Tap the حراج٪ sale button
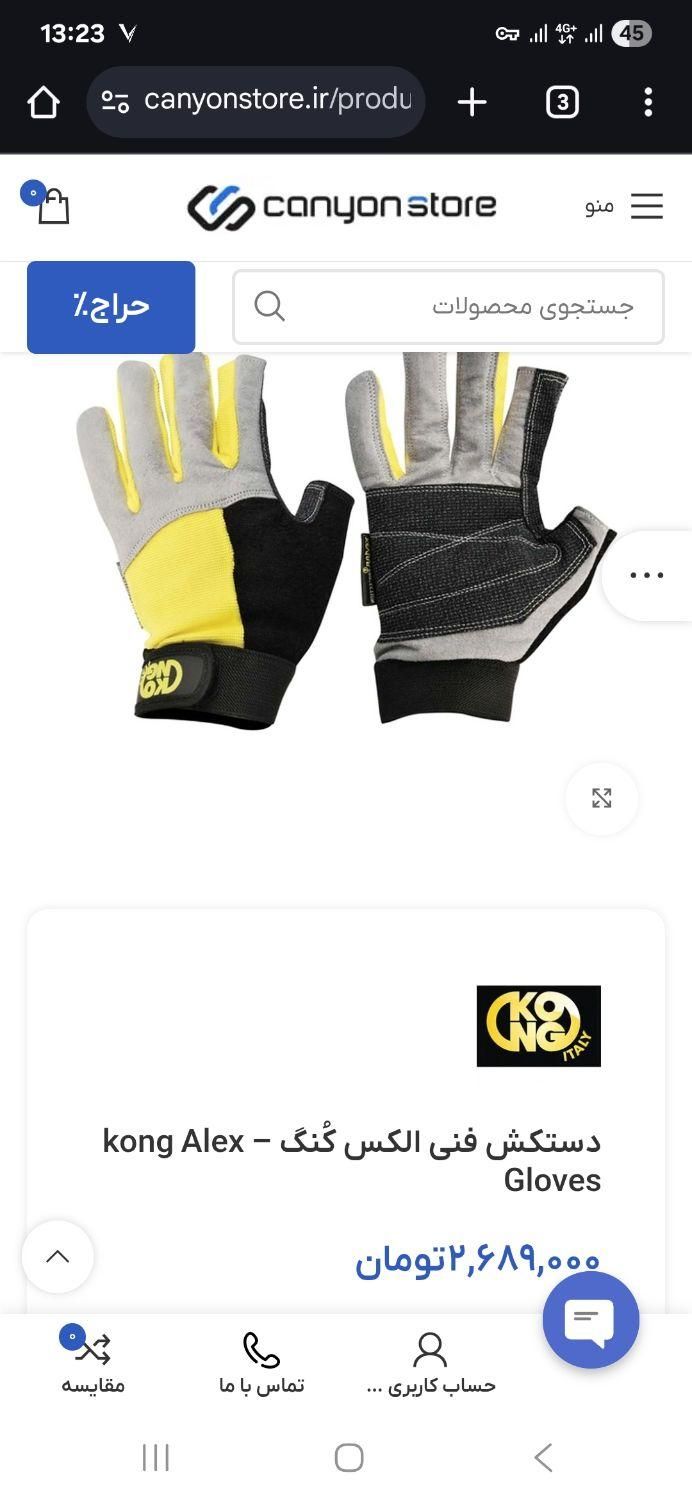692x1500 pixels. 111,307
